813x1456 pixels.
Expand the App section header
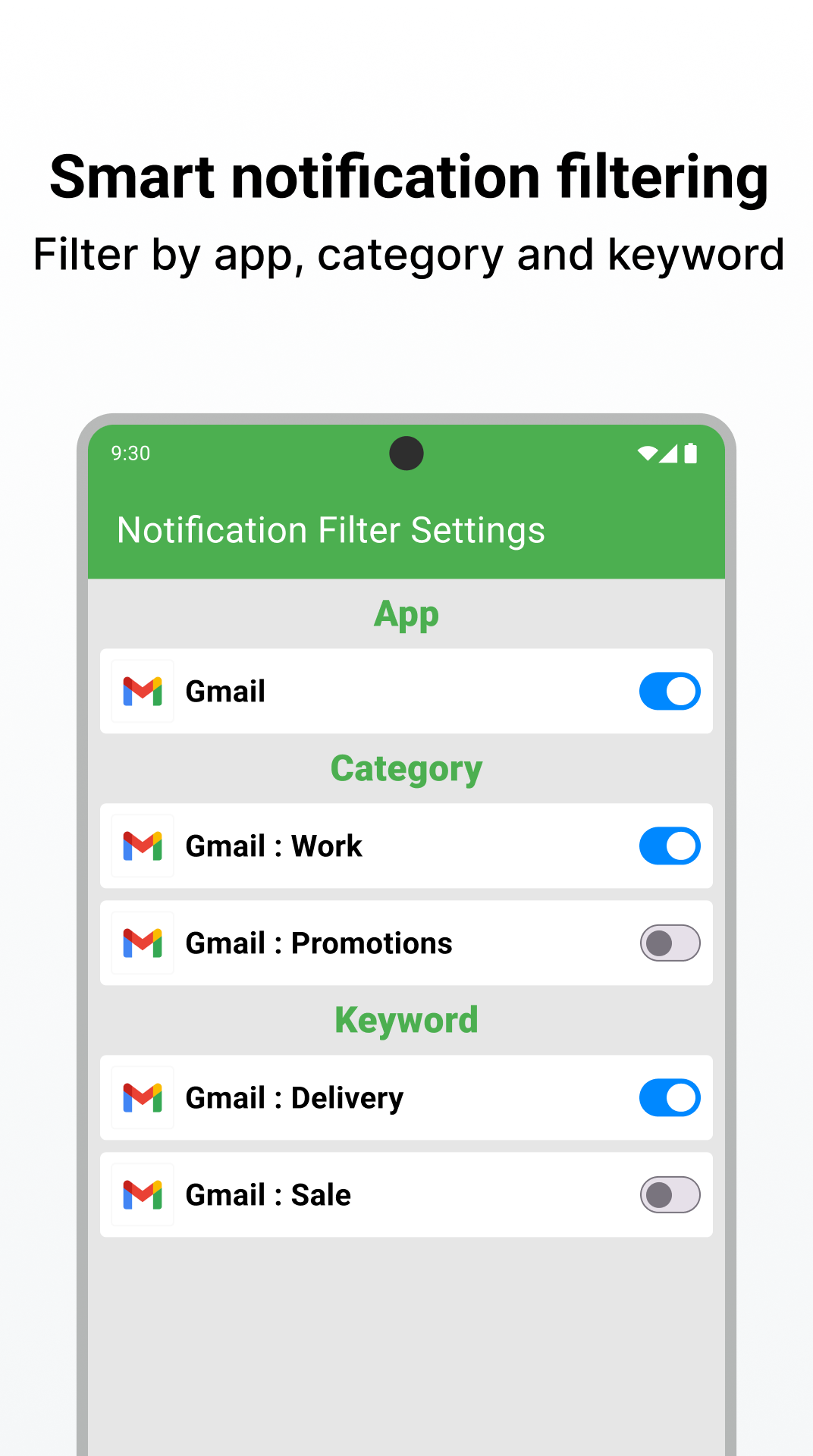coord(406,614)
